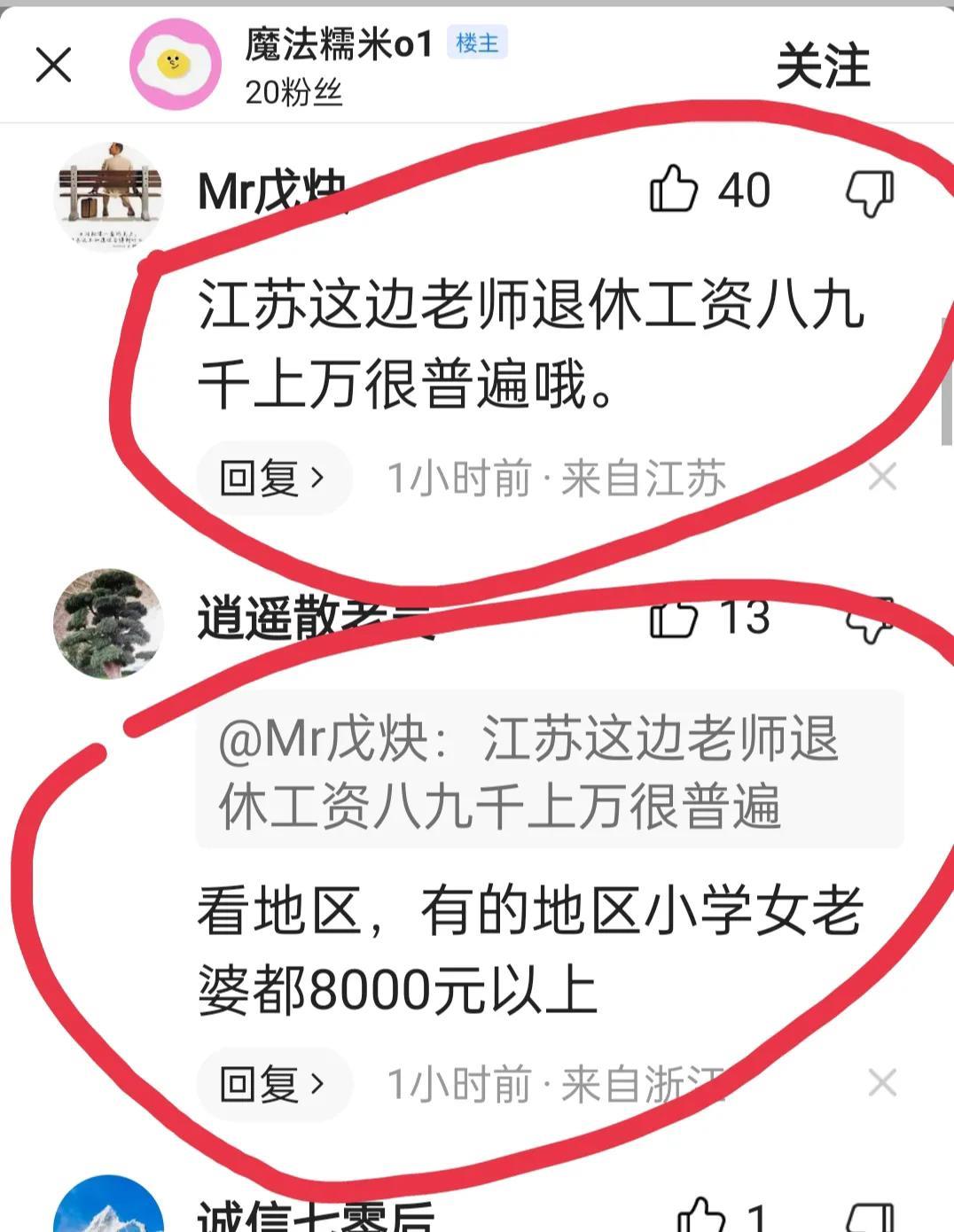Open 魔法糯米o1's profile avatar
This screenshot has height=1232, width=954.
(175, 64)
